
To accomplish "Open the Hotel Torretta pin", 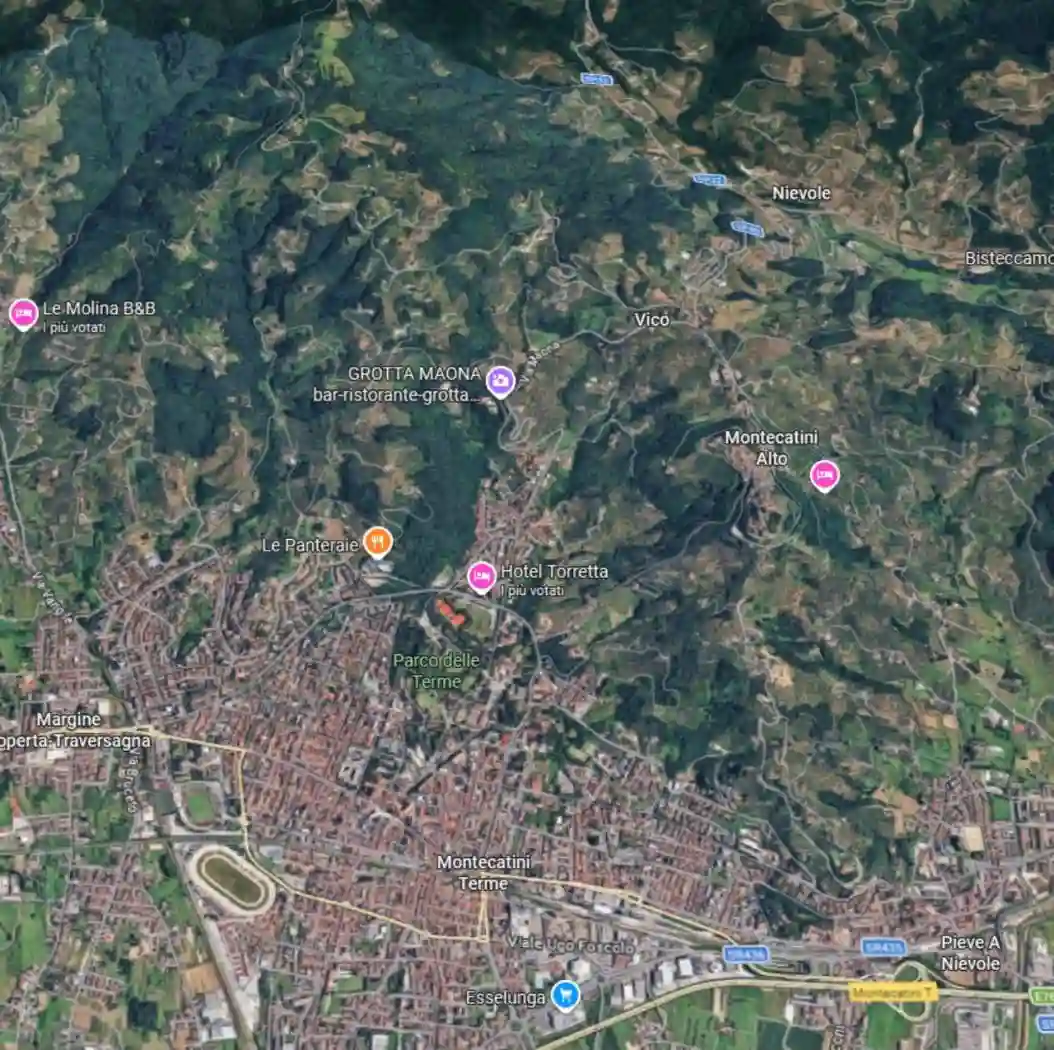I will pos(482,576).
